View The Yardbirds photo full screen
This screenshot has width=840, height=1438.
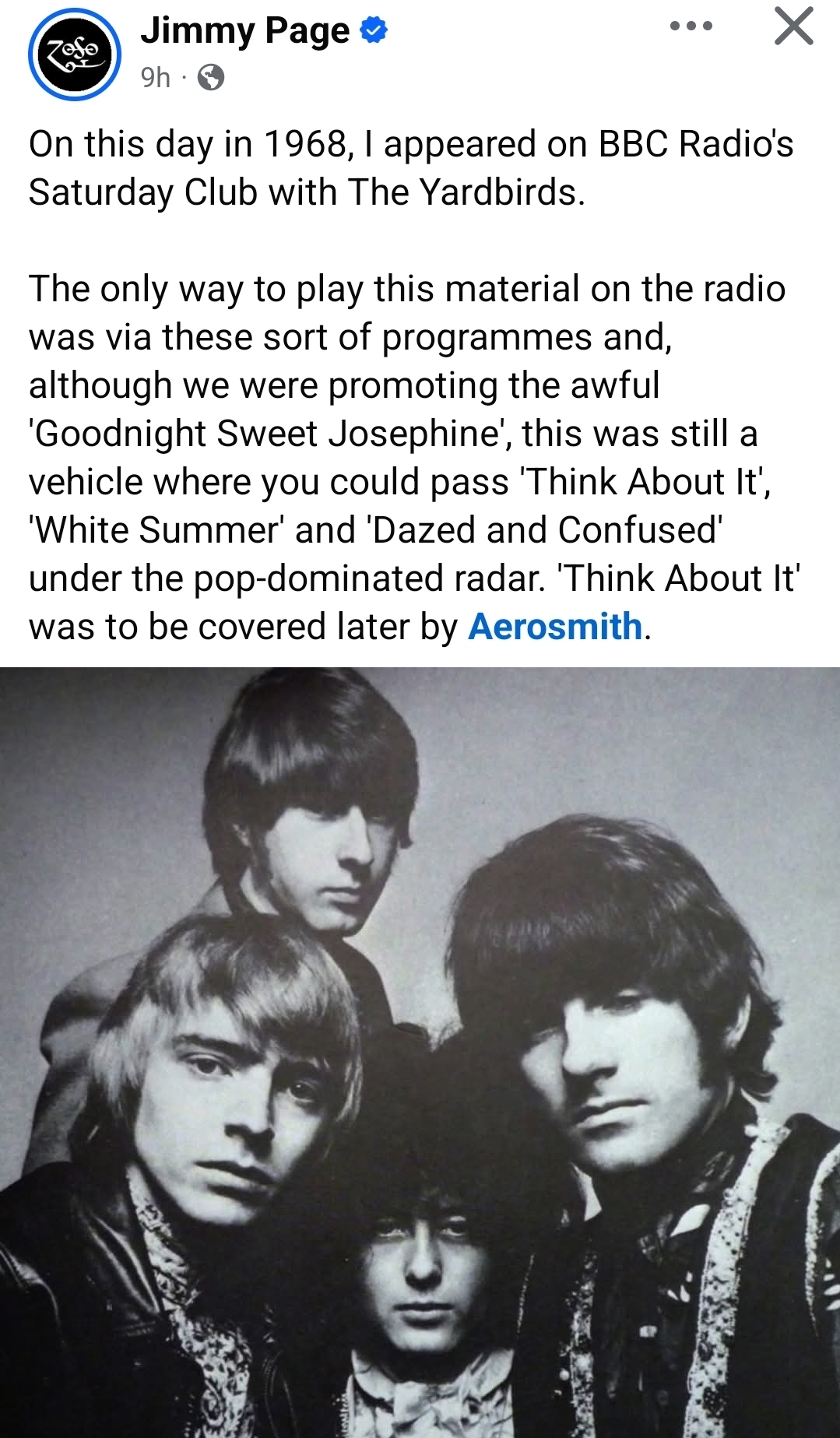click(x=420, y=1051)
